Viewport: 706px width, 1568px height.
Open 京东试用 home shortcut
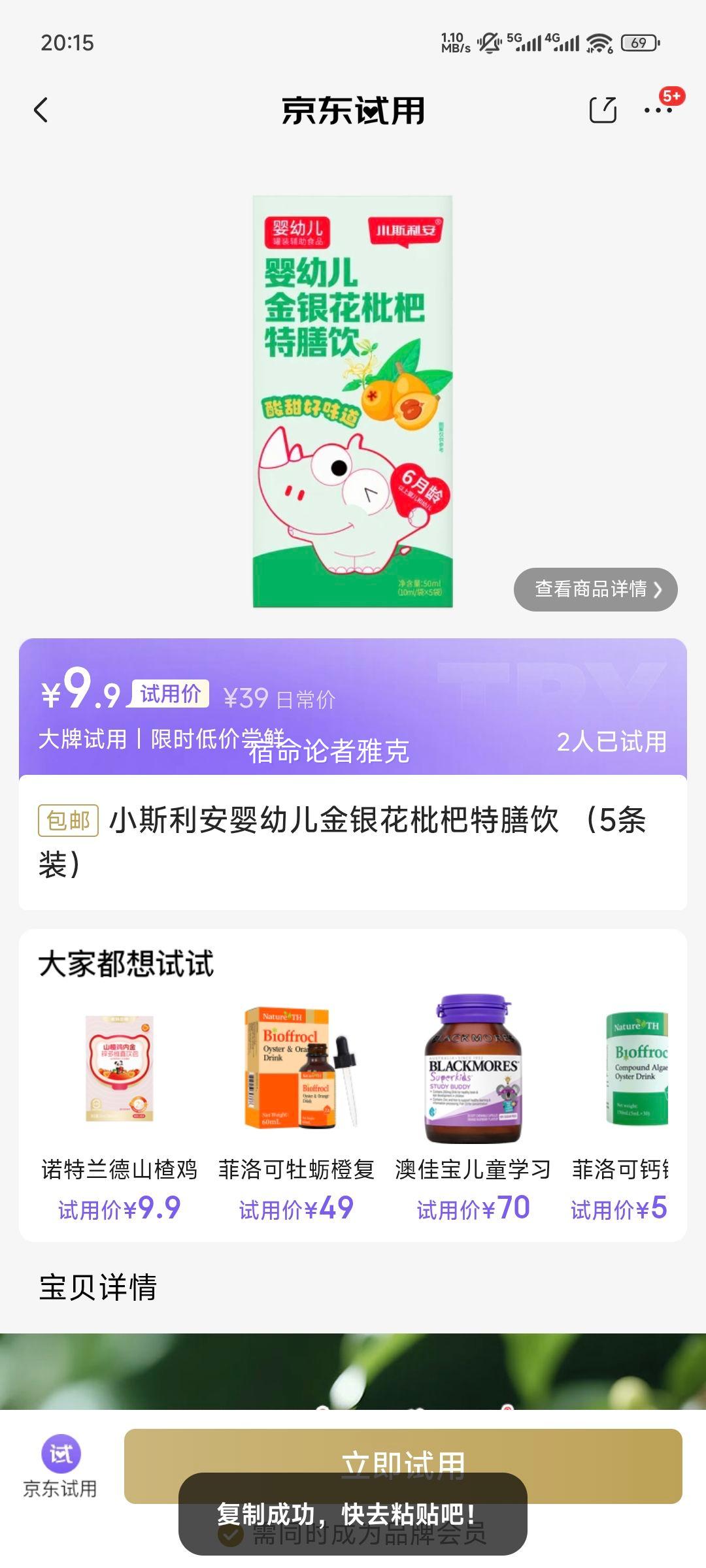(x=61, y=1466)
